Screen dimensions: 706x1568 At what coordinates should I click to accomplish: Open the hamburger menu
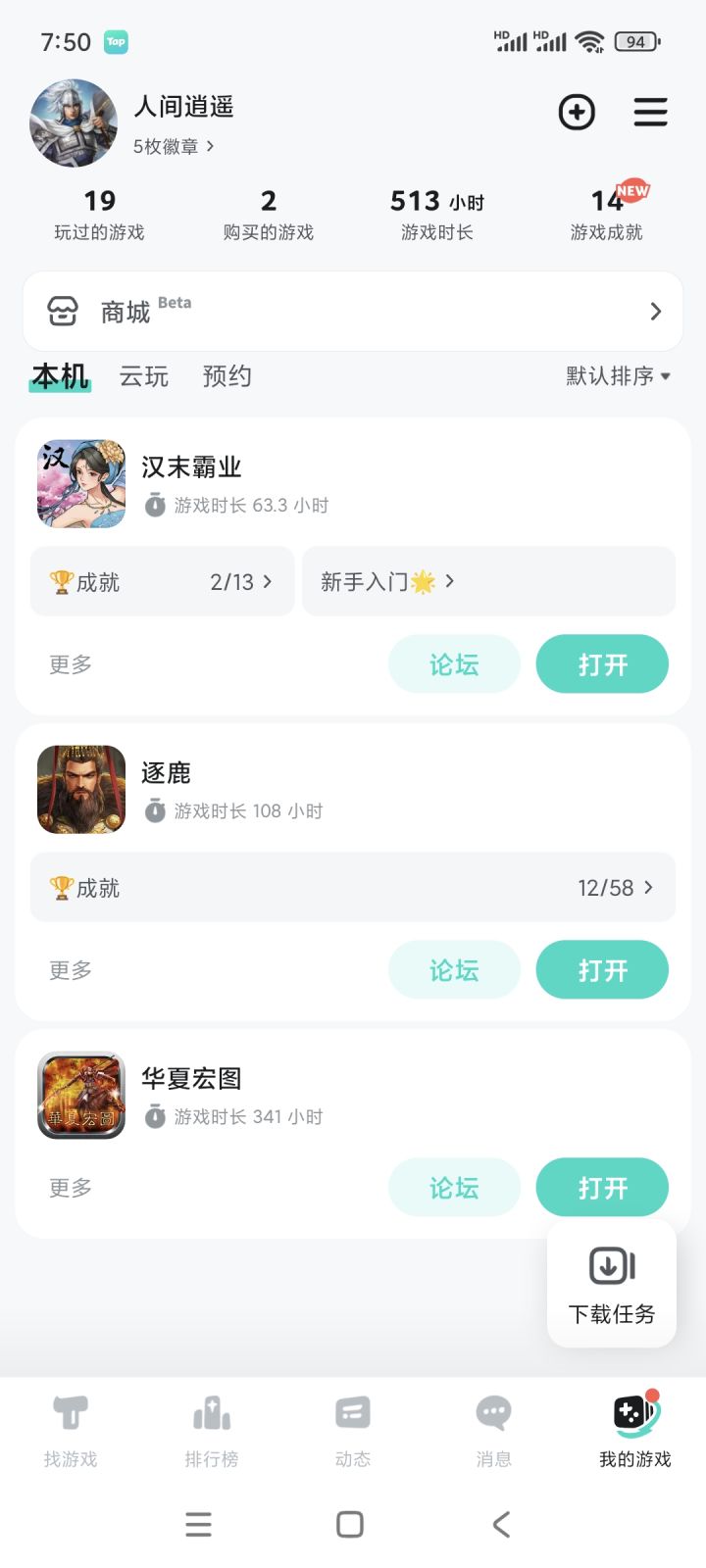click(650, 113)
